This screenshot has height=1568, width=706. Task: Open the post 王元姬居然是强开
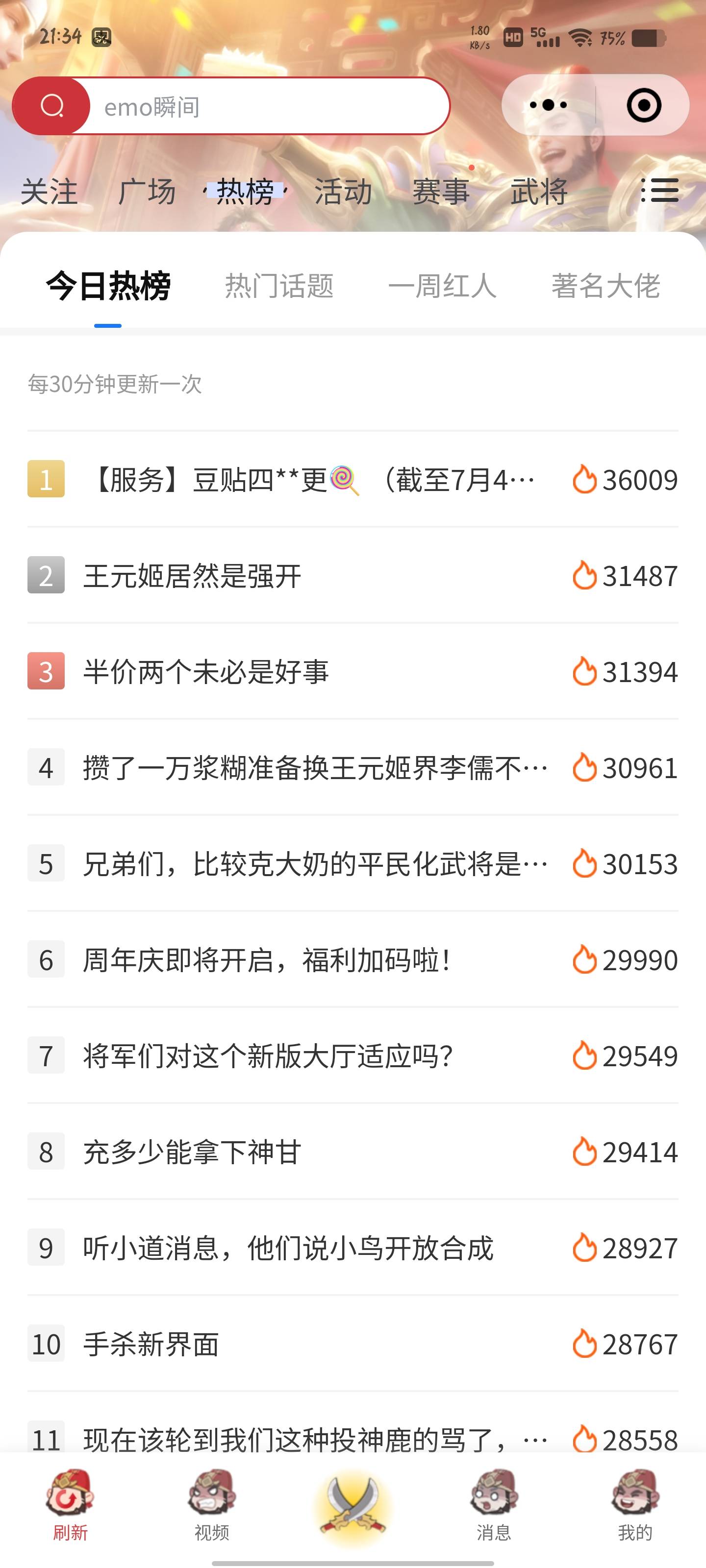193,576
